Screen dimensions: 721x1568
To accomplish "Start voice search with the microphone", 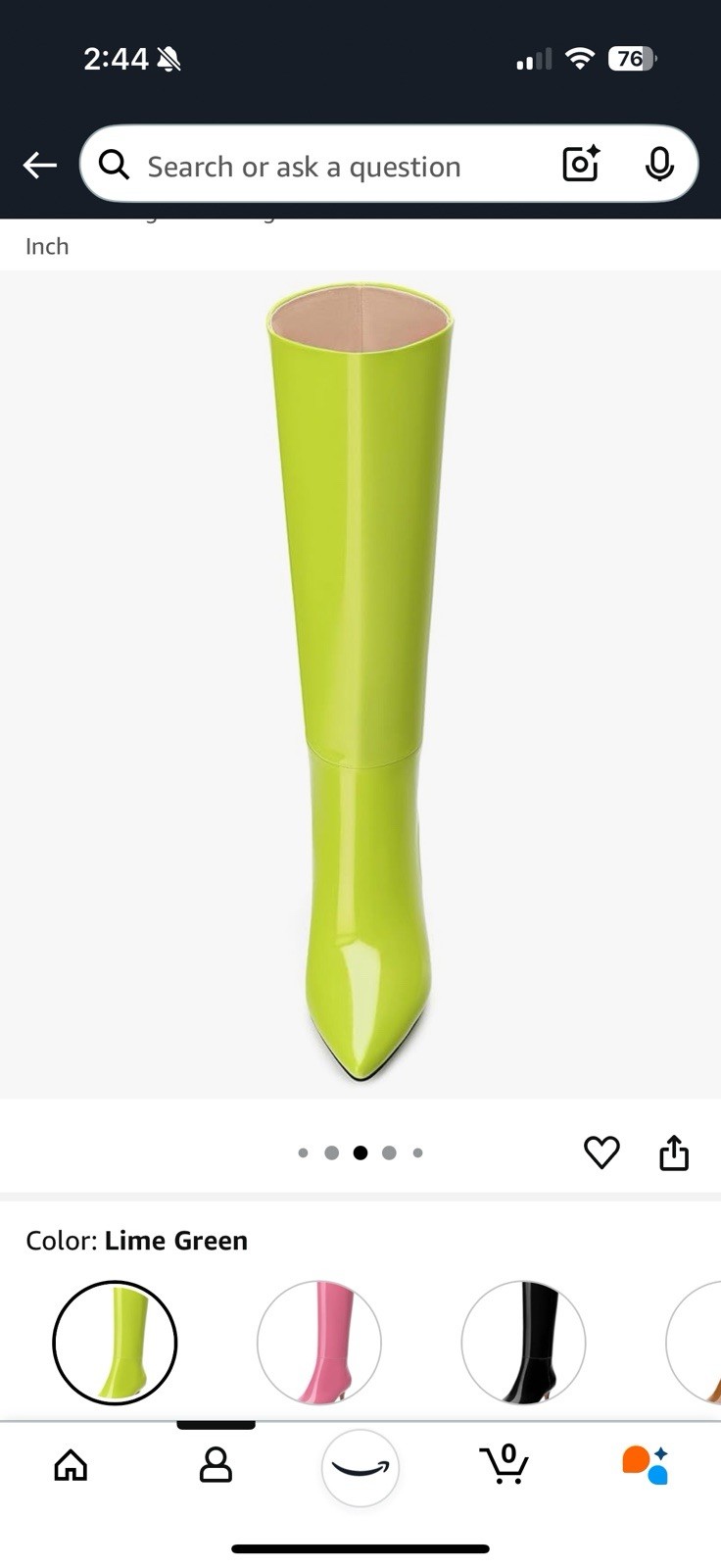I will (659, 165).
